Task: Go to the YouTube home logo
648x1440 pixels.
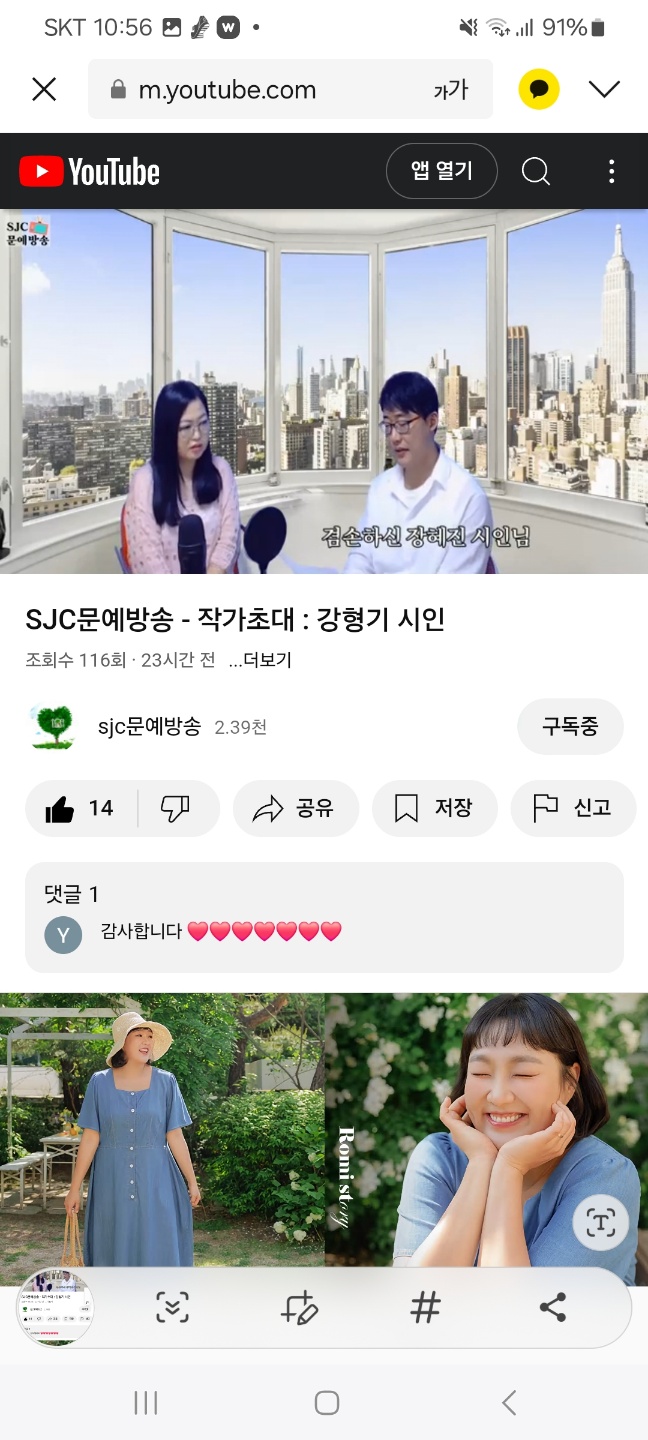Action: (x=90, y=172)
